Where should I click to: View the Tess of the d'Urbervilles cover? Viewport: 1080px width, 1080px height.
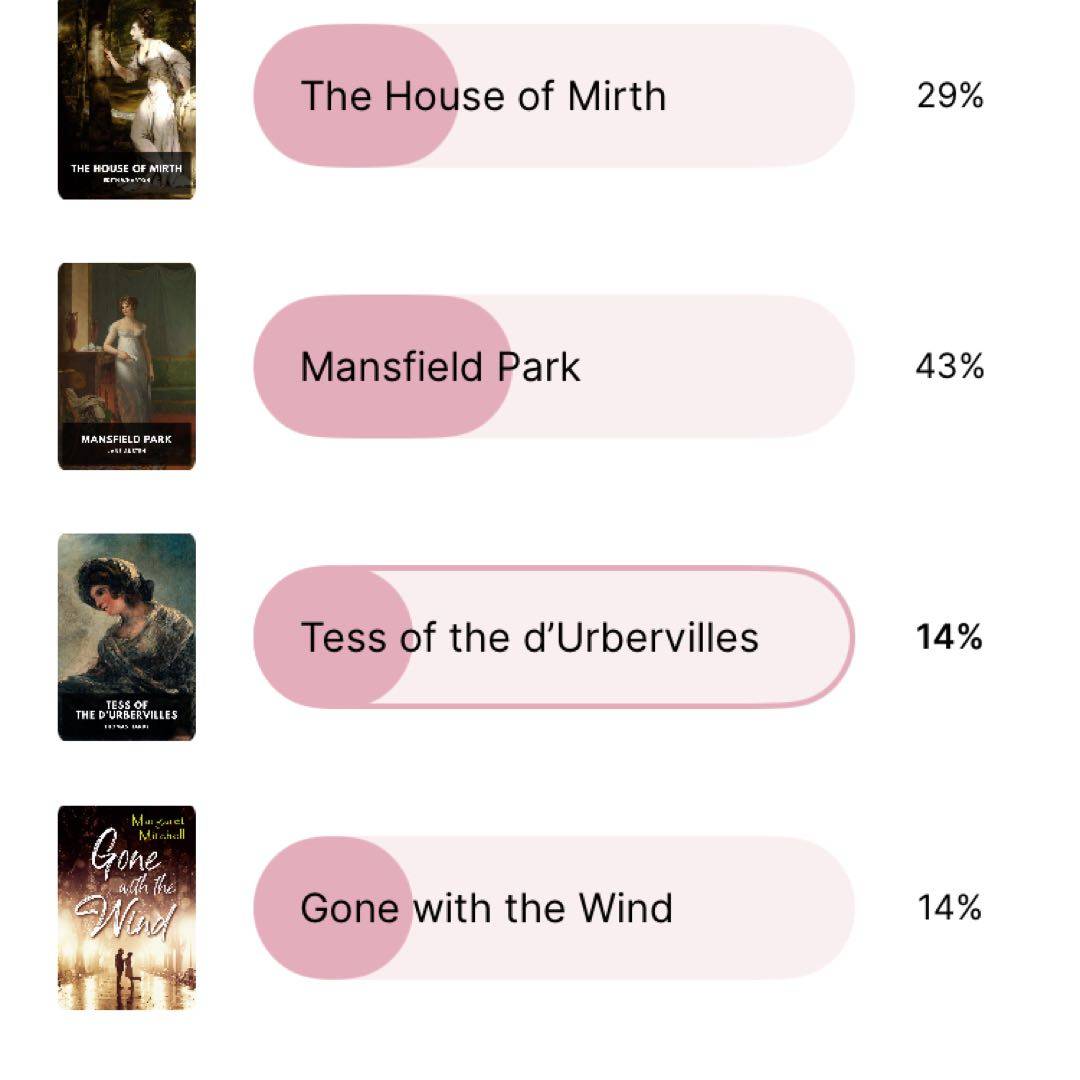126,637
